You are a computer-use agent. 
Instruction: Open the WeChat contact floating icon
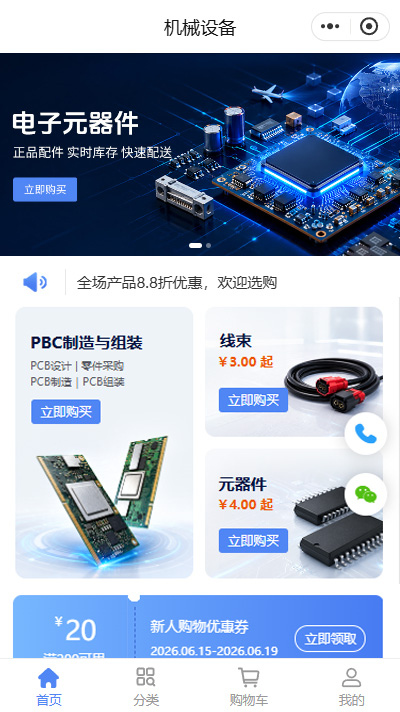point(366,494)
